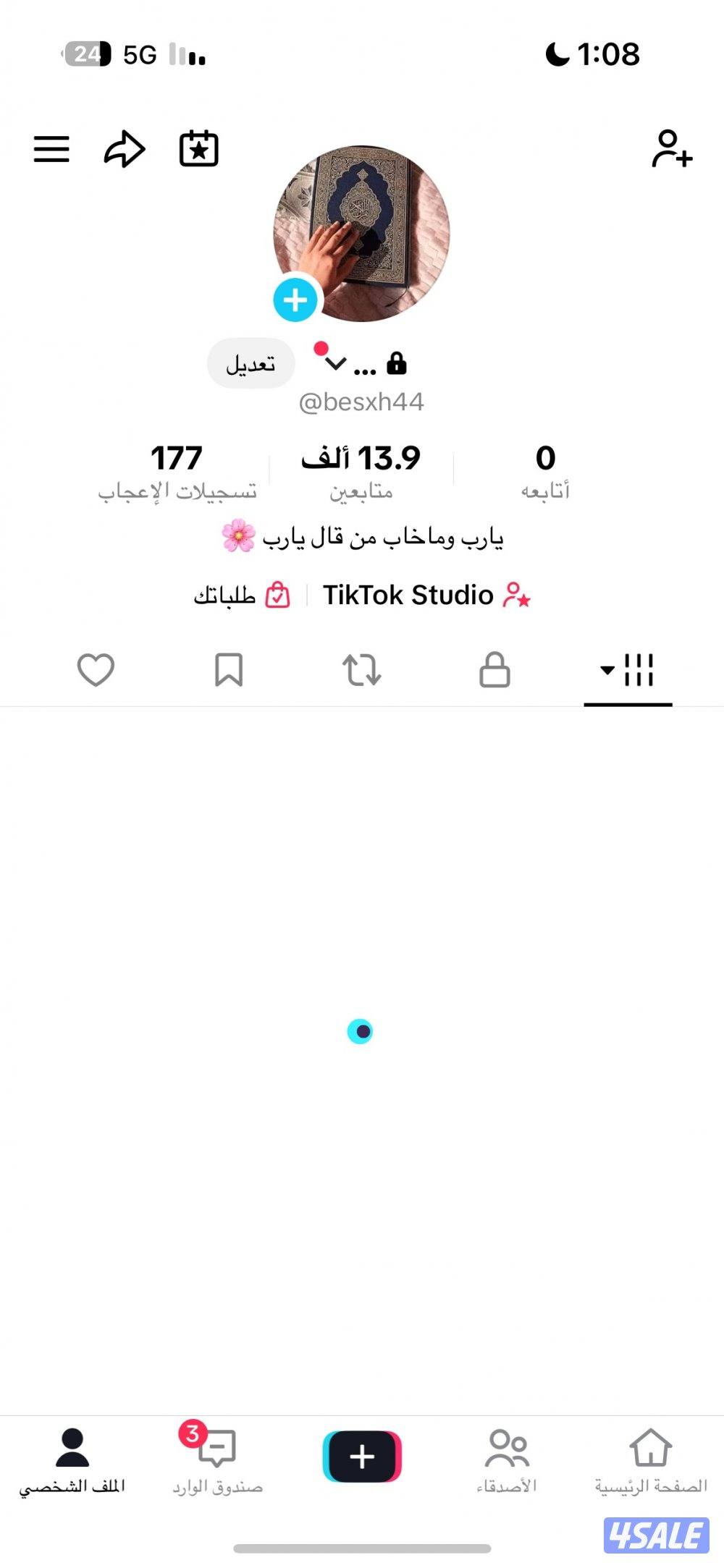Open the videos sorting dropdown arrow
This screenshot has height=1568, width=724.
(x=608, y=671)
